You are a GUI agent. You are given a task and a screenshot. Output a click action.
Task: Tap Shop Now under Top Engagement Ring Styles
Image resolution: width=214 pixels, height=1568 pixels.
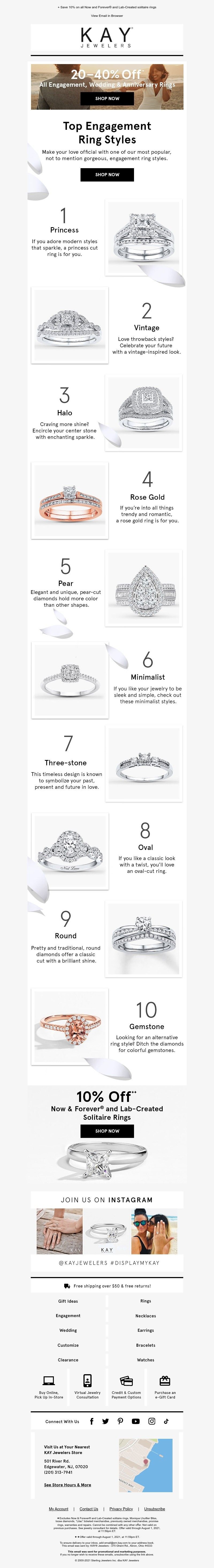[x=107, y=175]
